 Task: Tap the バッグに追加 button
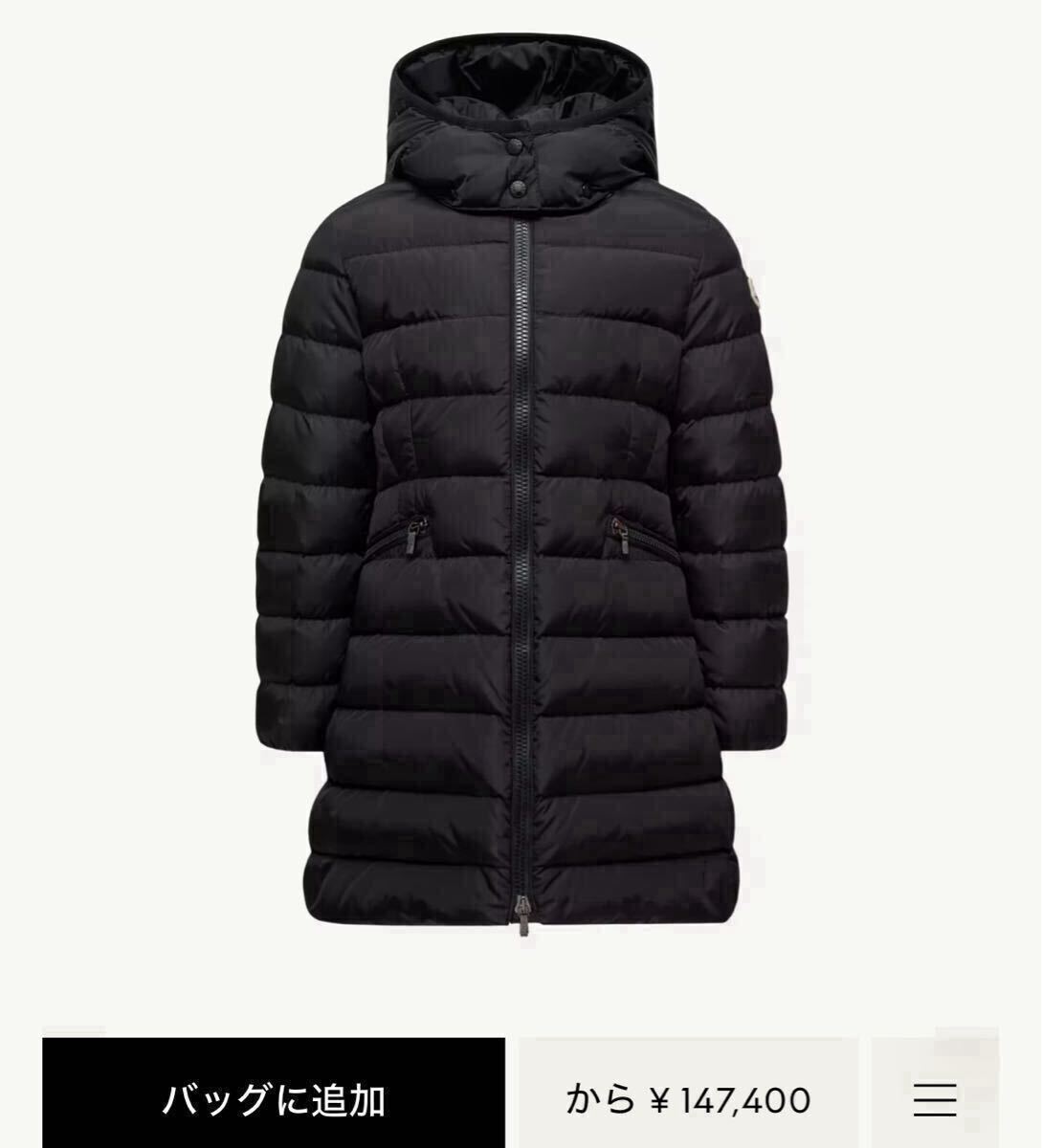(274, 1099)
